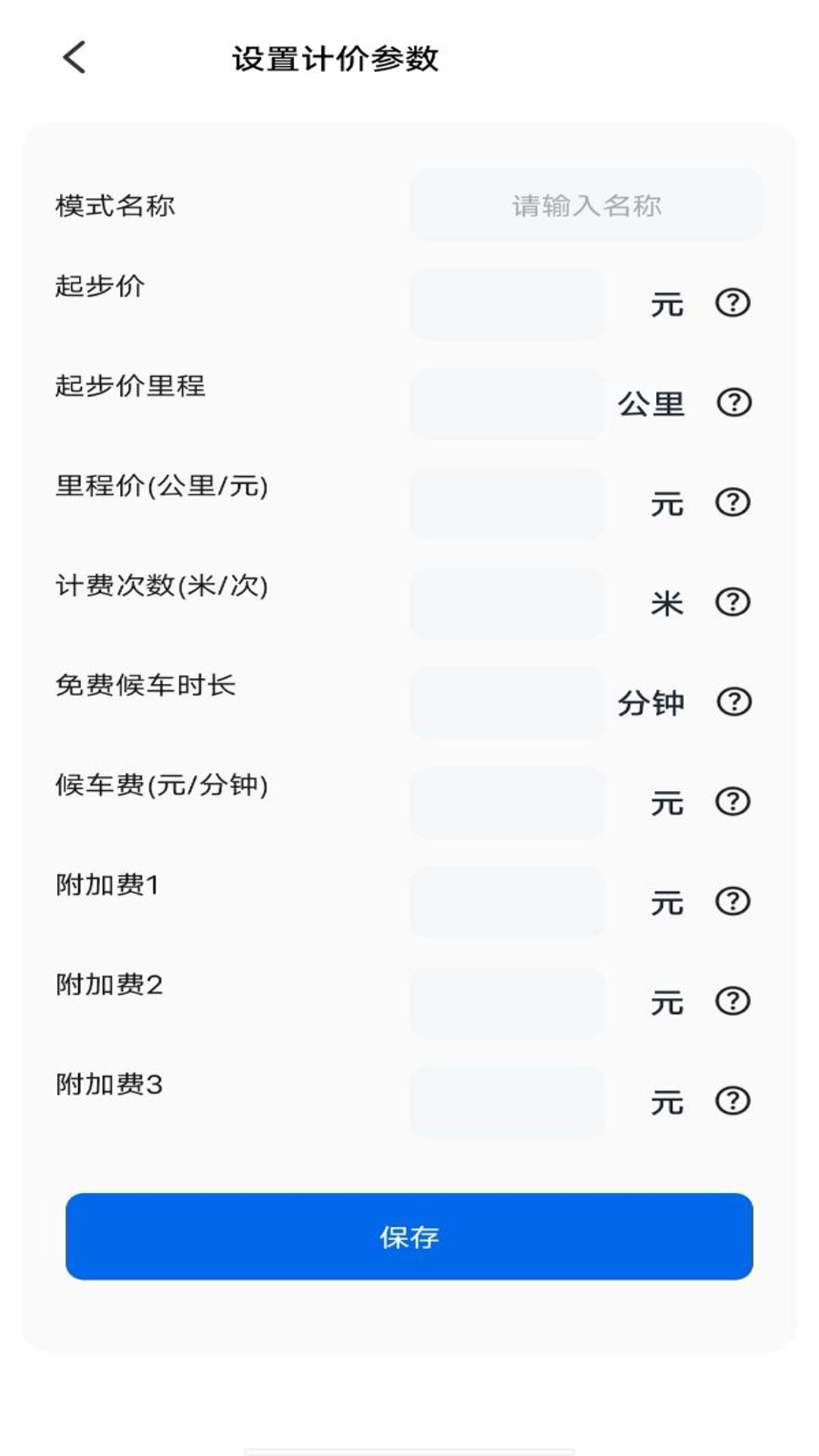Tap the 模式名称 name input field
The height and width of the screenshot is (1456, 819).
click(586, 206)
